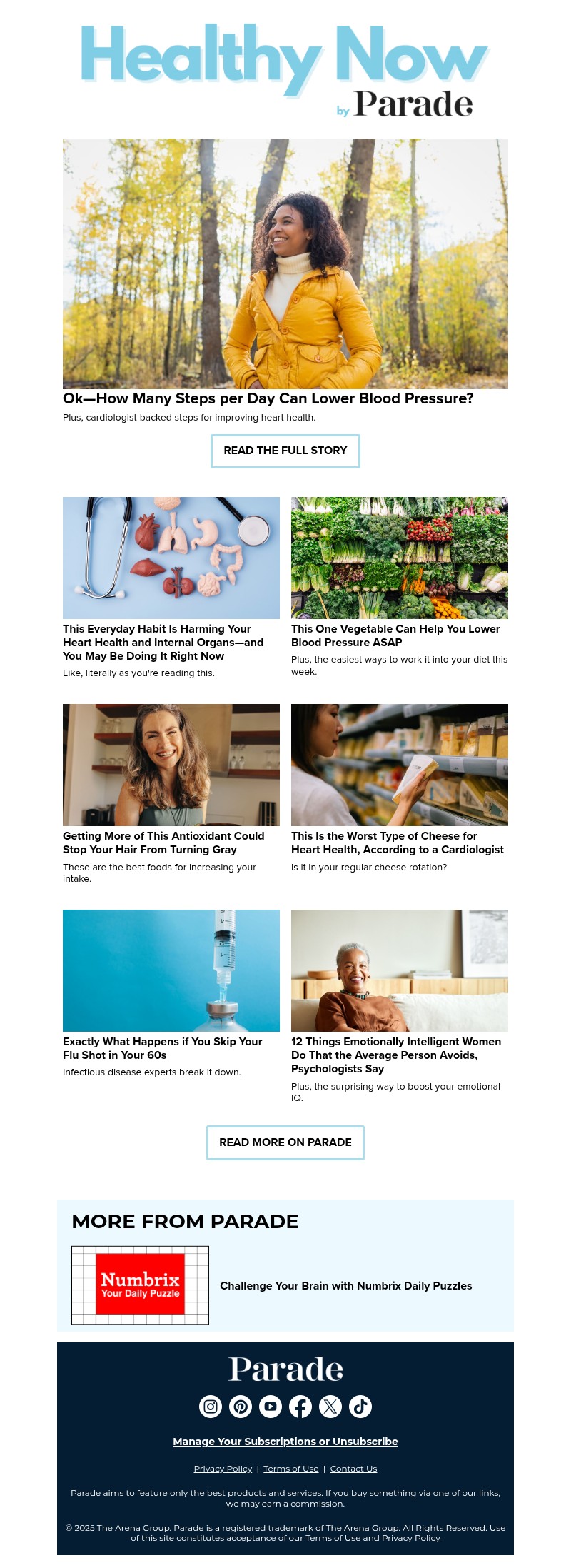571x1568 pixels.
Task: Open the steps per day blood pressure article
Action: pyautogui.click(x=268, y=398)
